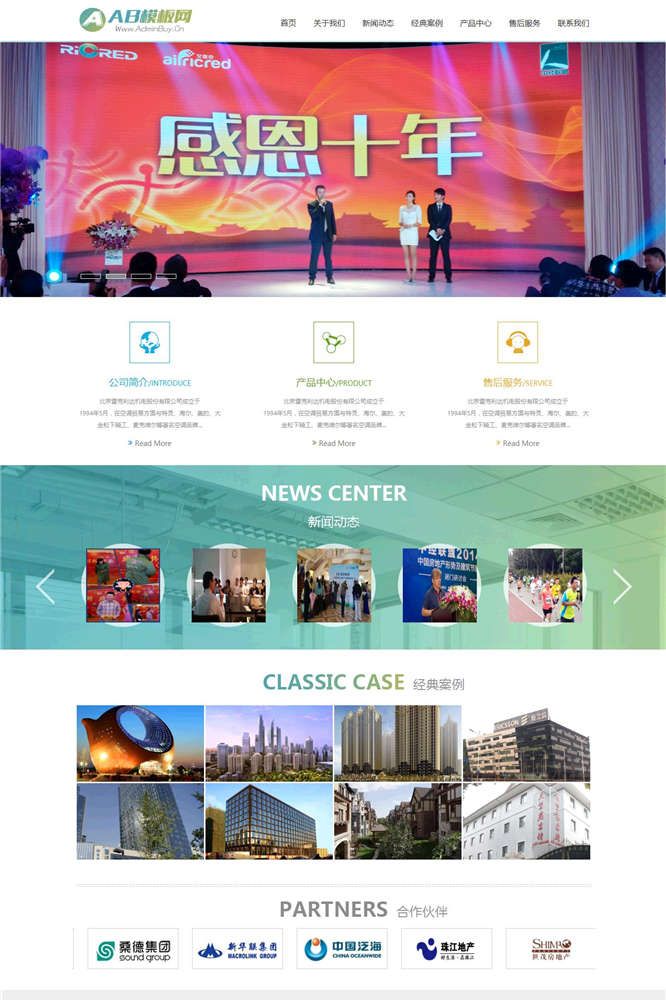
Task: Open the glass office building case
Action: pyautogui.click(x=269, y=821)
